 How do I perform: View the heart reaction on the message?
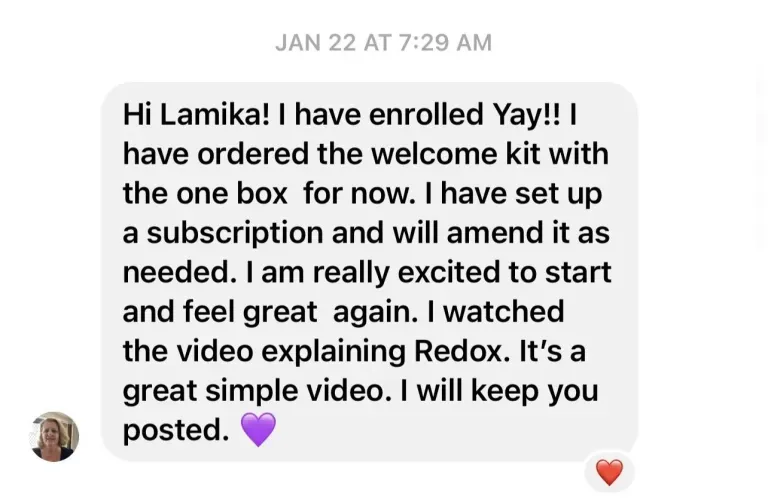coord(608,471)
